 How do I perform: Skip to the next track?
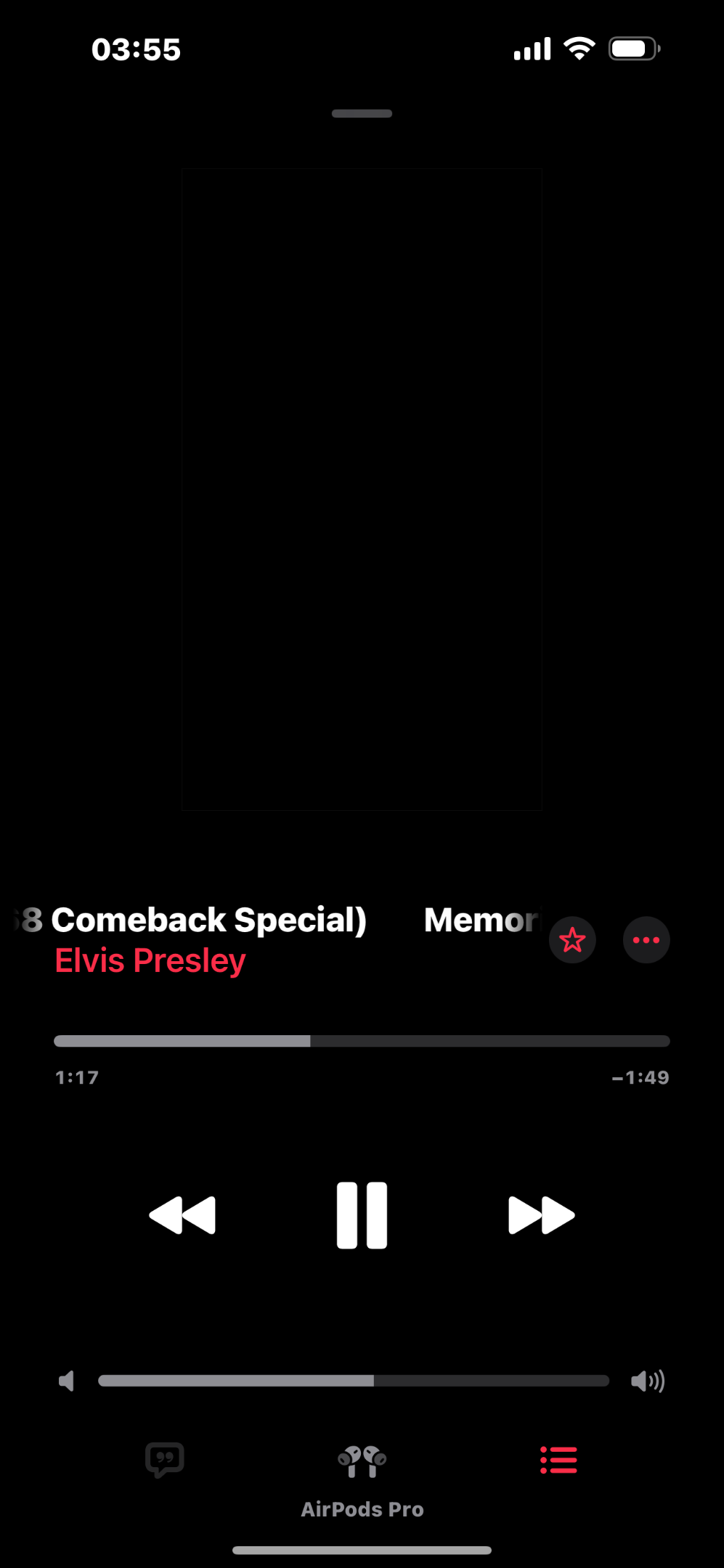[541, 1215]
